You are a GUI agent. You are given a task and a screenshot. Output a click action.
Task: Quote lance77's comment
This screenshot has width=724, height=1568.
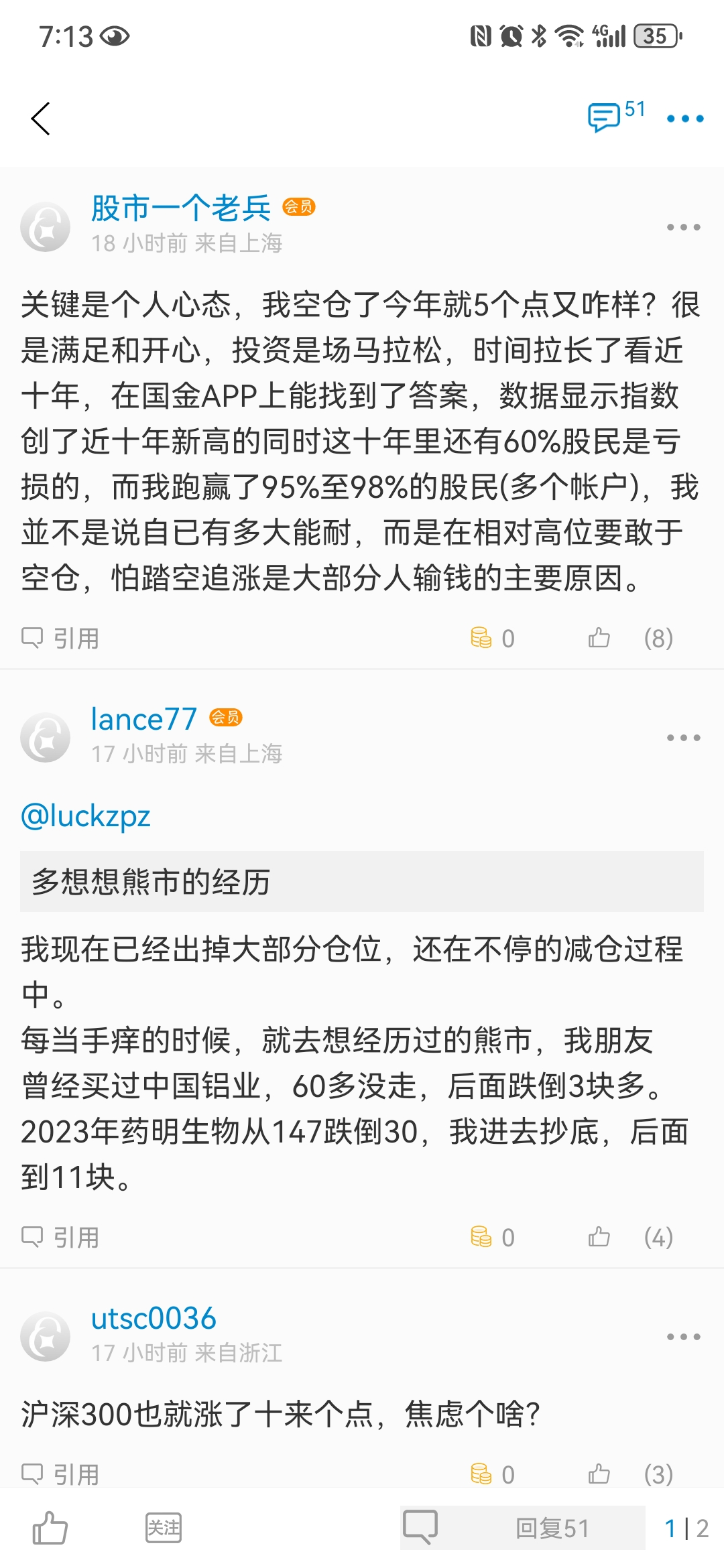(x=60, y=1237)
